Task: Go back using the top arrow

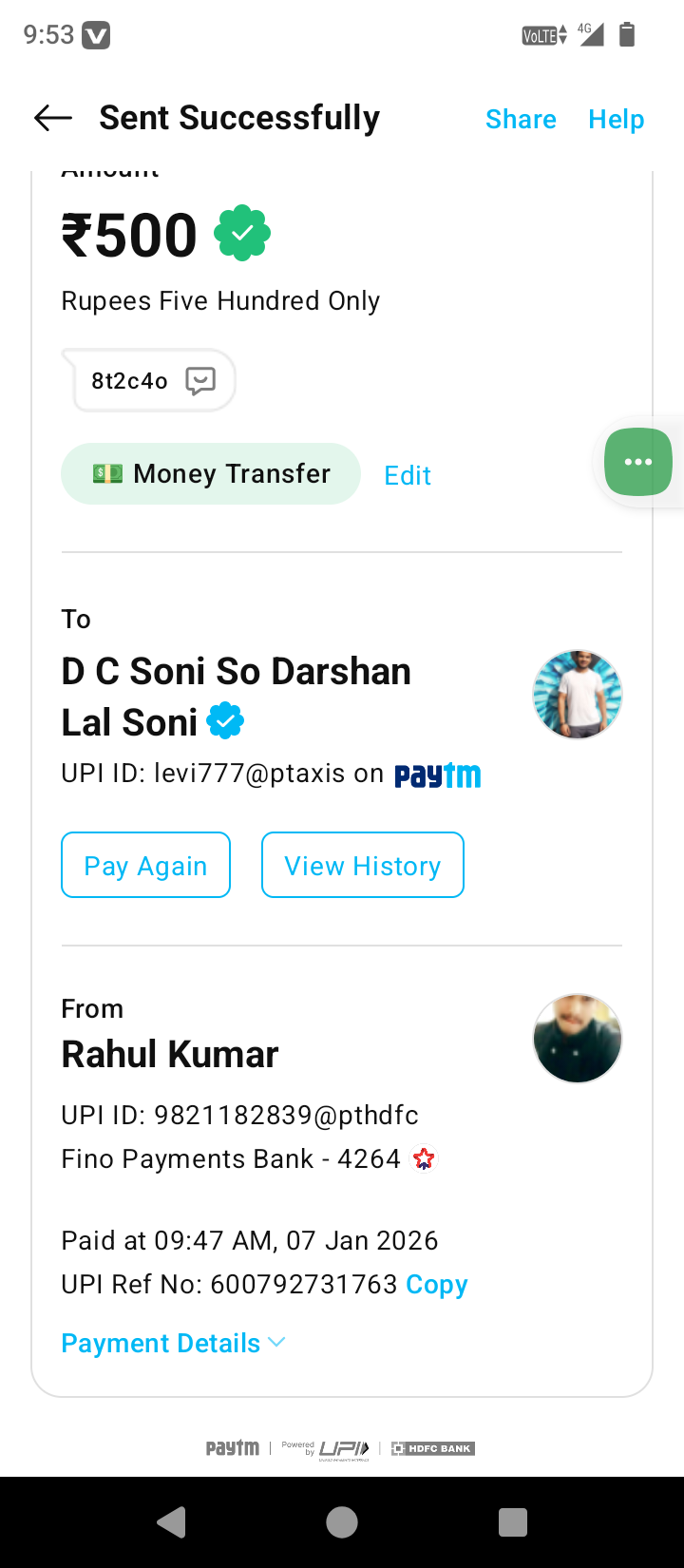Action: [x=53, y=118]
